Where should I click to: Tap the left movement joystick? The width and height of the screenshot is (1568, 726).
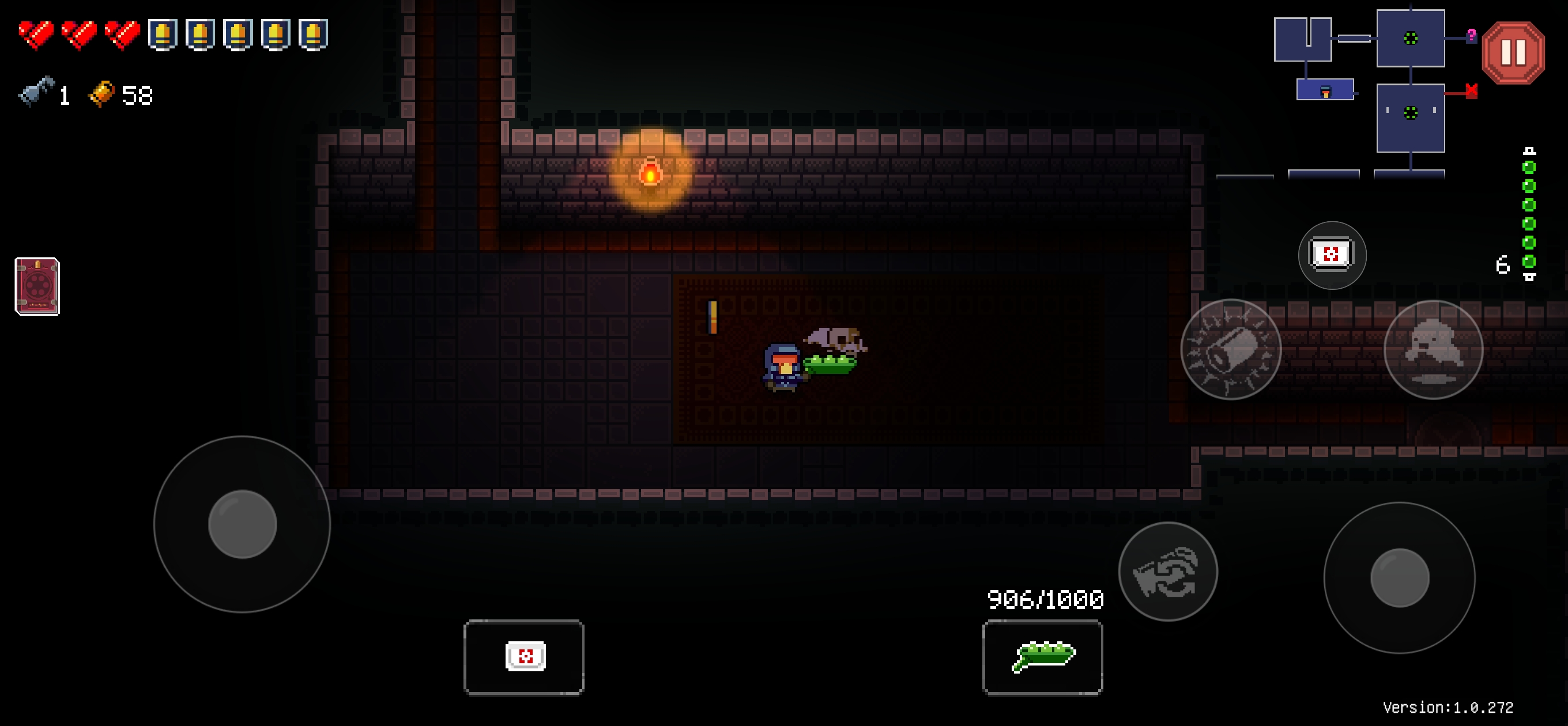pos(242,524)
